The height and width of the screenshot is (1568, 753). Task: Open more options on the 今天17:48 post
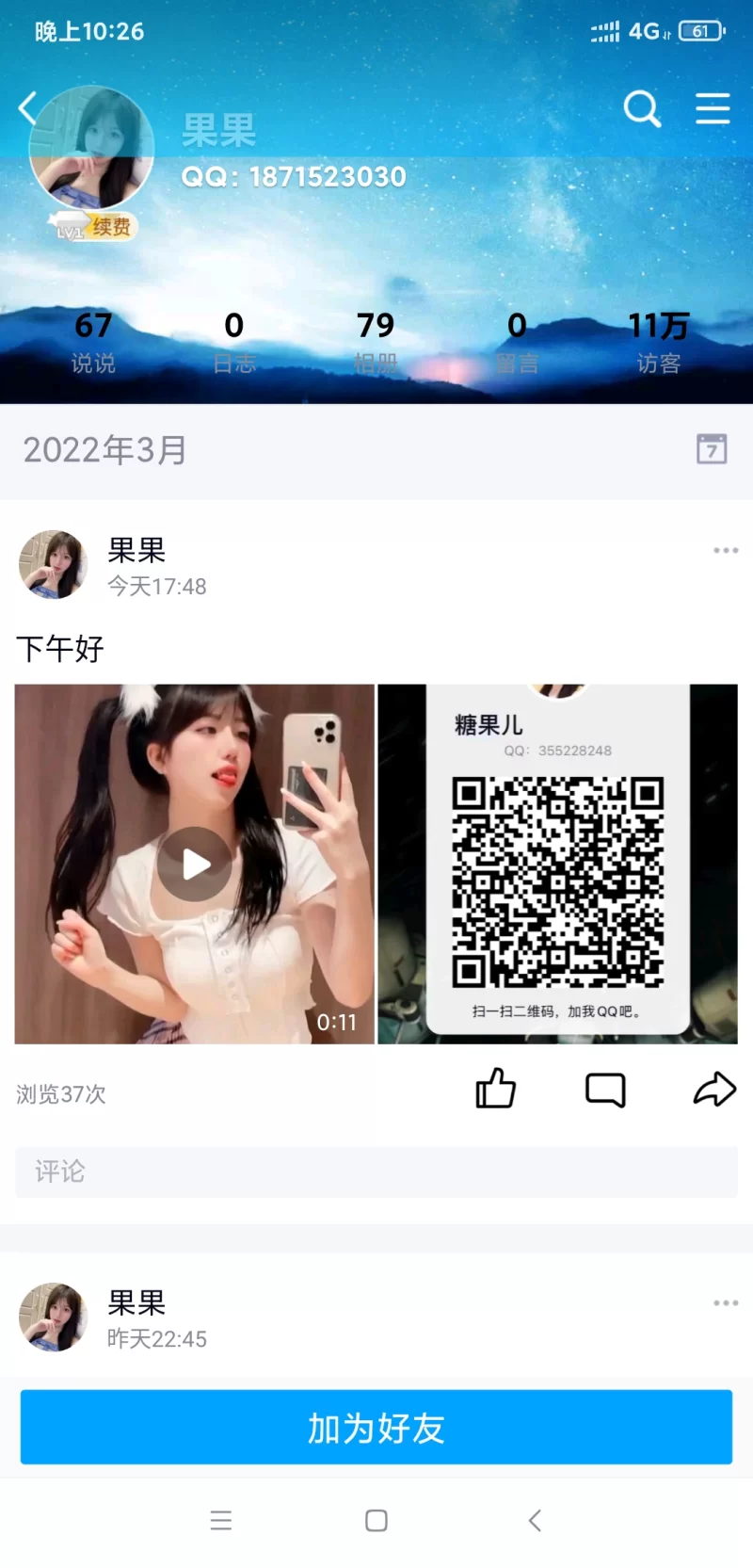(x=725, y=550)
